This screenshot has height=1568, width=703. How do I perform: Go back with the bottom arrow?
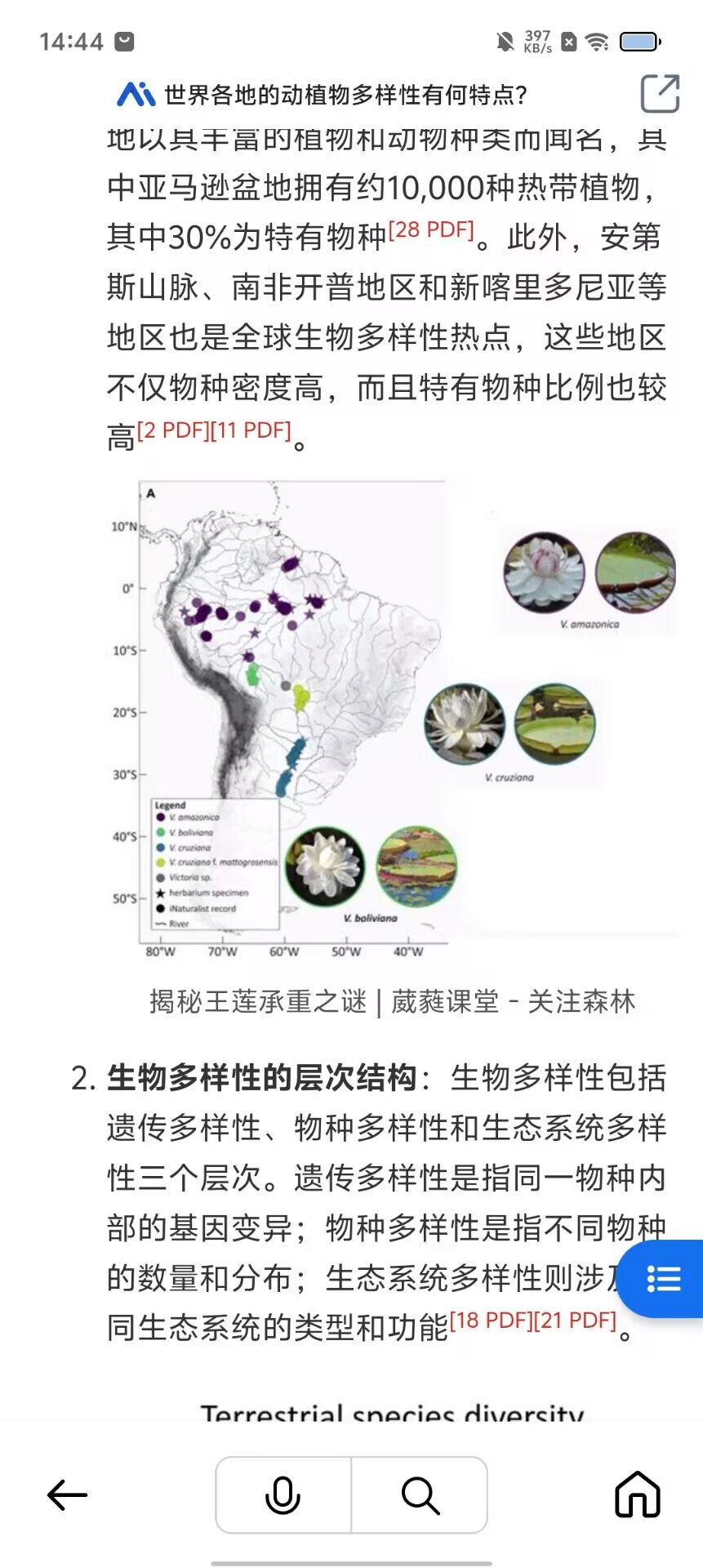click(x=68, y=1495)
